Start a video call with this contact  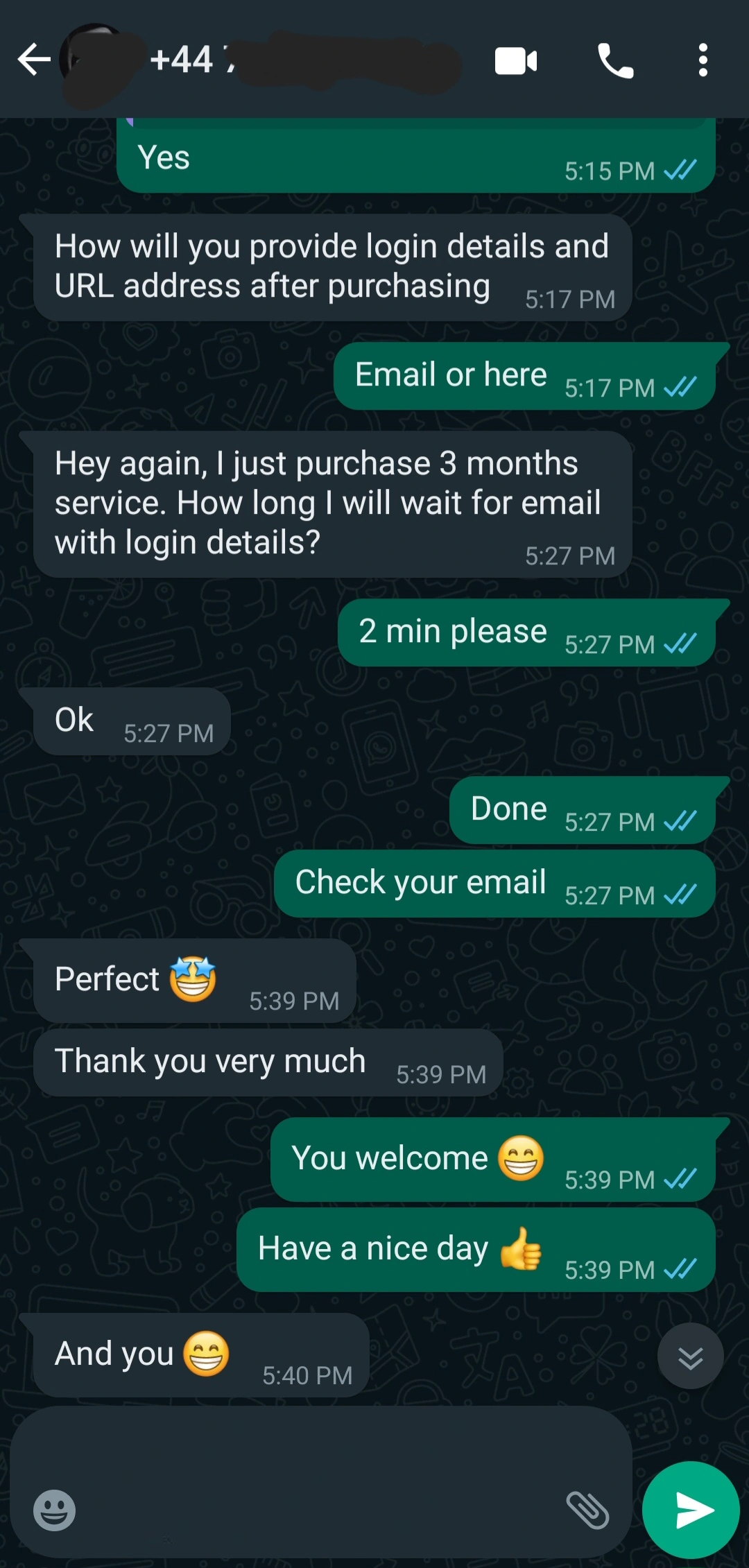515,61
